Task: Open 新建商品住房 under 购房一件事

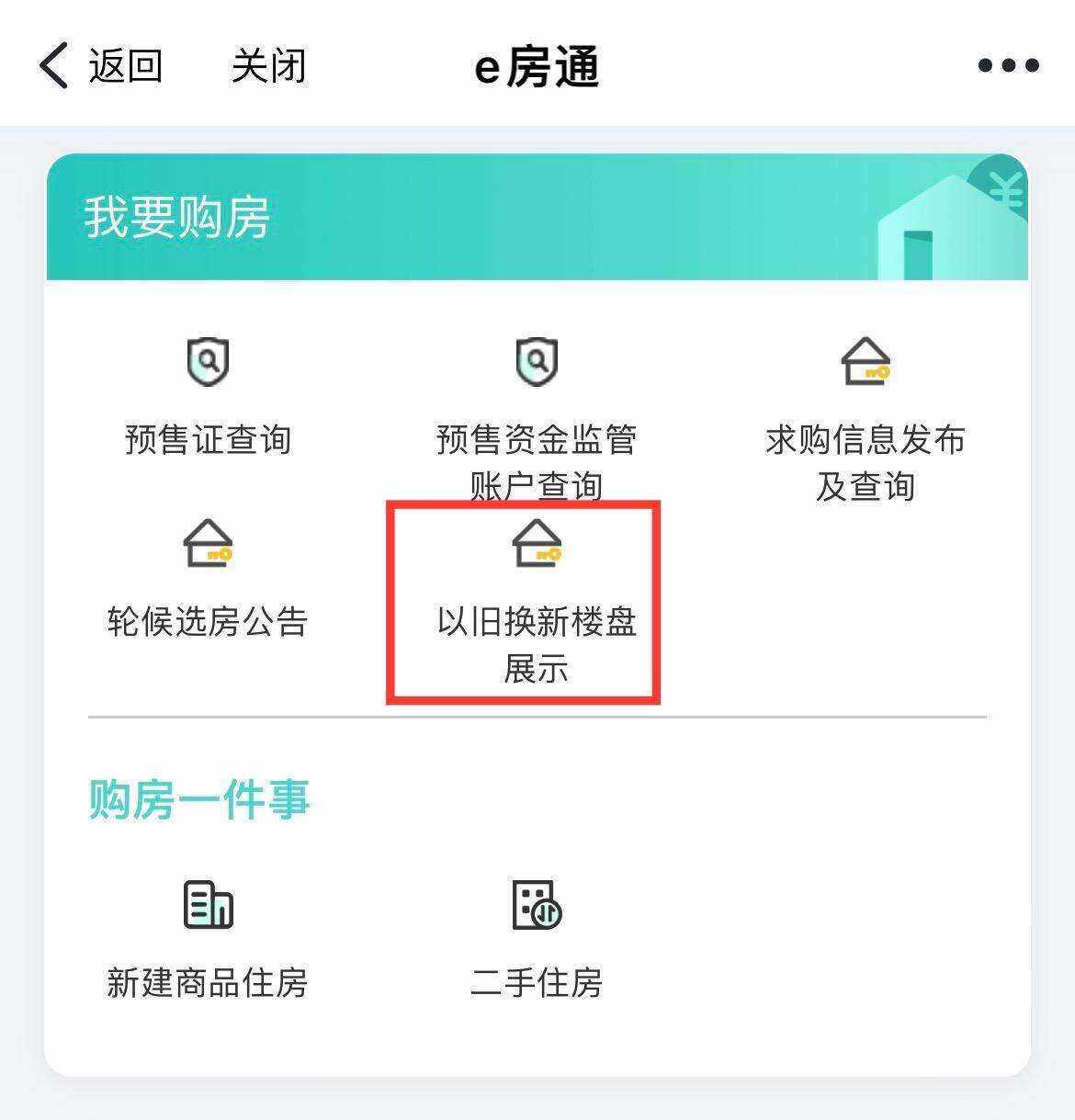Action: coord(208,939)
